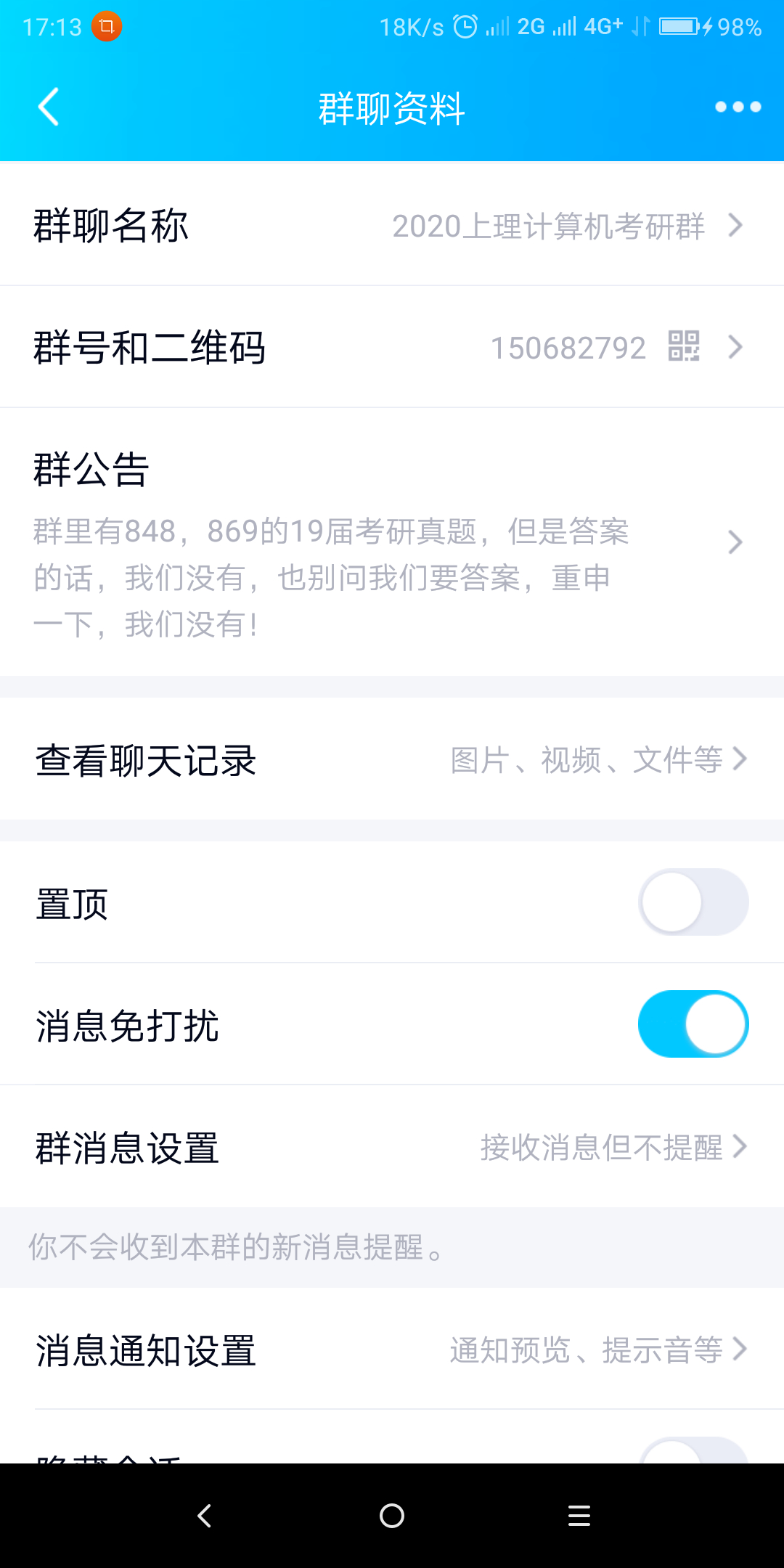Go back from 群聊资料 page

tap(49, 107)
